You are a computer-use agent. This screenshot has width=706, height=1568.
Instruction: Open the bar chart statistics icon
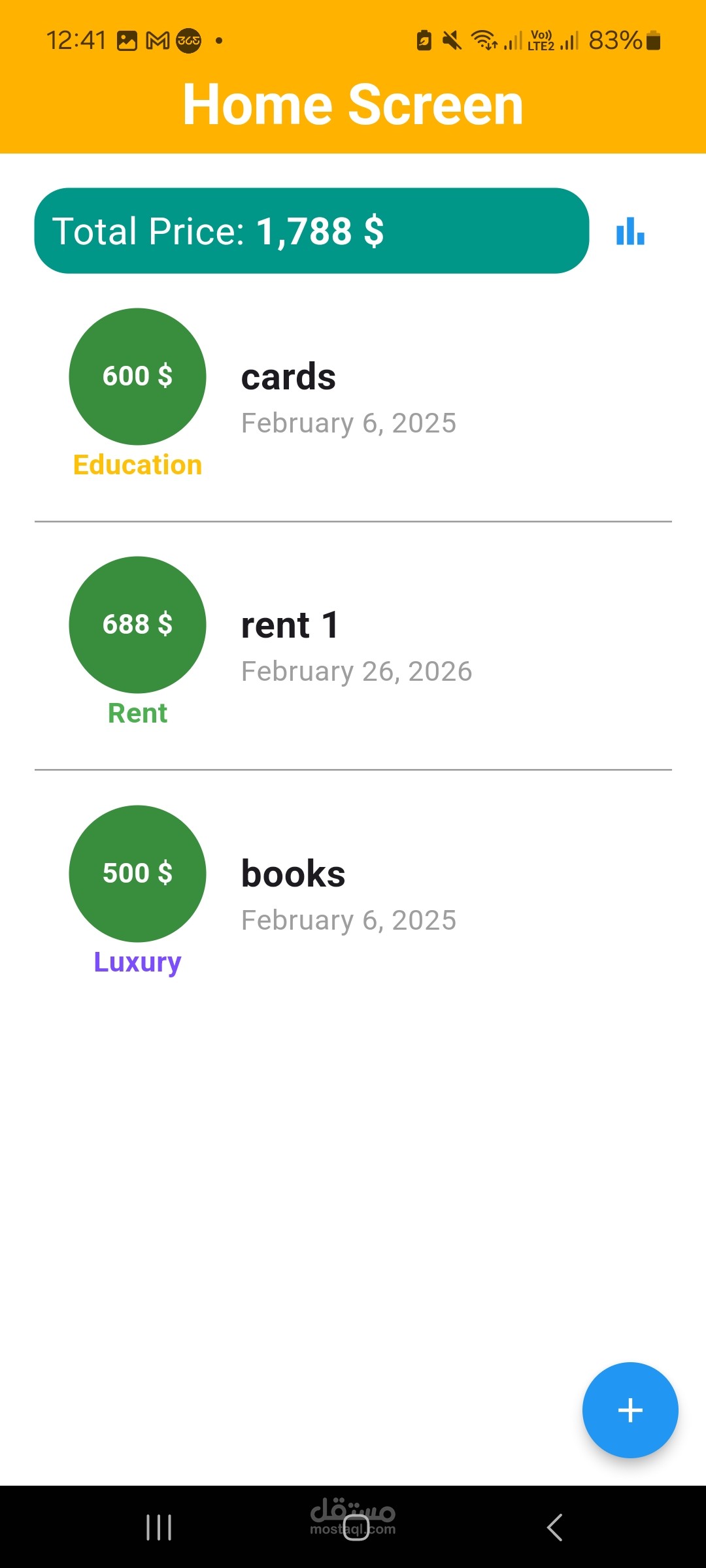tap(630, 231)
